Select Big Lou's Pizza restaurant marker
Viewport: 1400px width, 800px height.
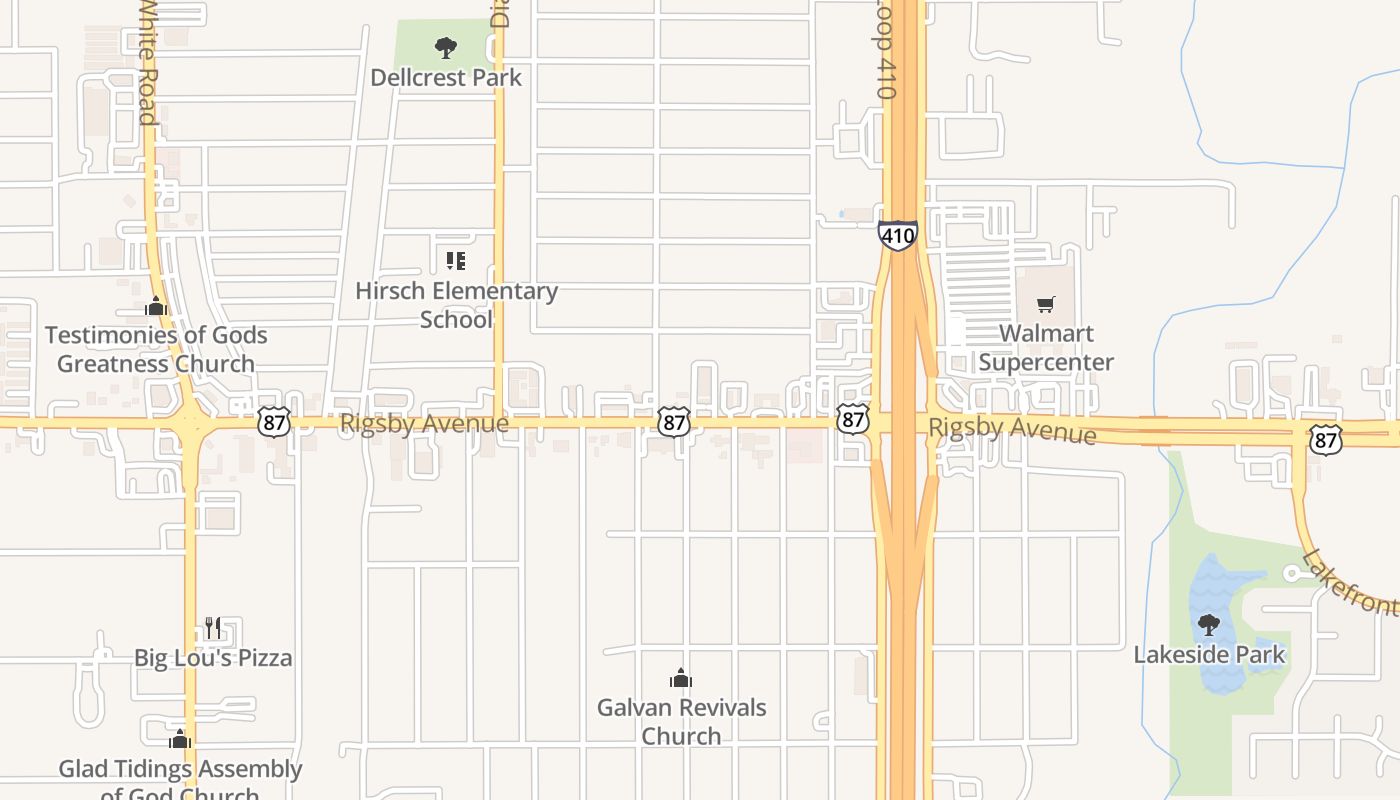point(212,628)
